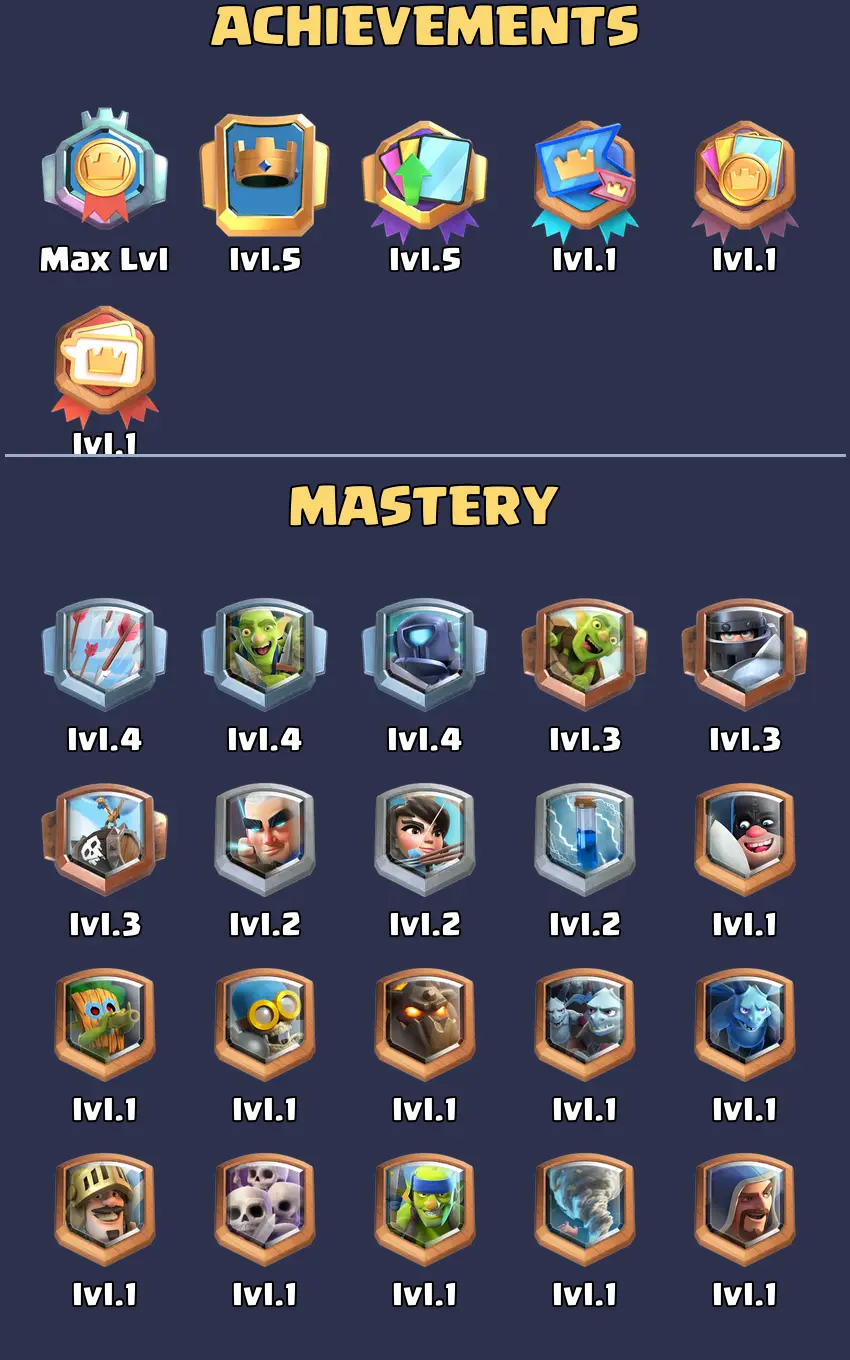
Task: Open the Skeleton Barrel mastery badge
Action: 104,839
